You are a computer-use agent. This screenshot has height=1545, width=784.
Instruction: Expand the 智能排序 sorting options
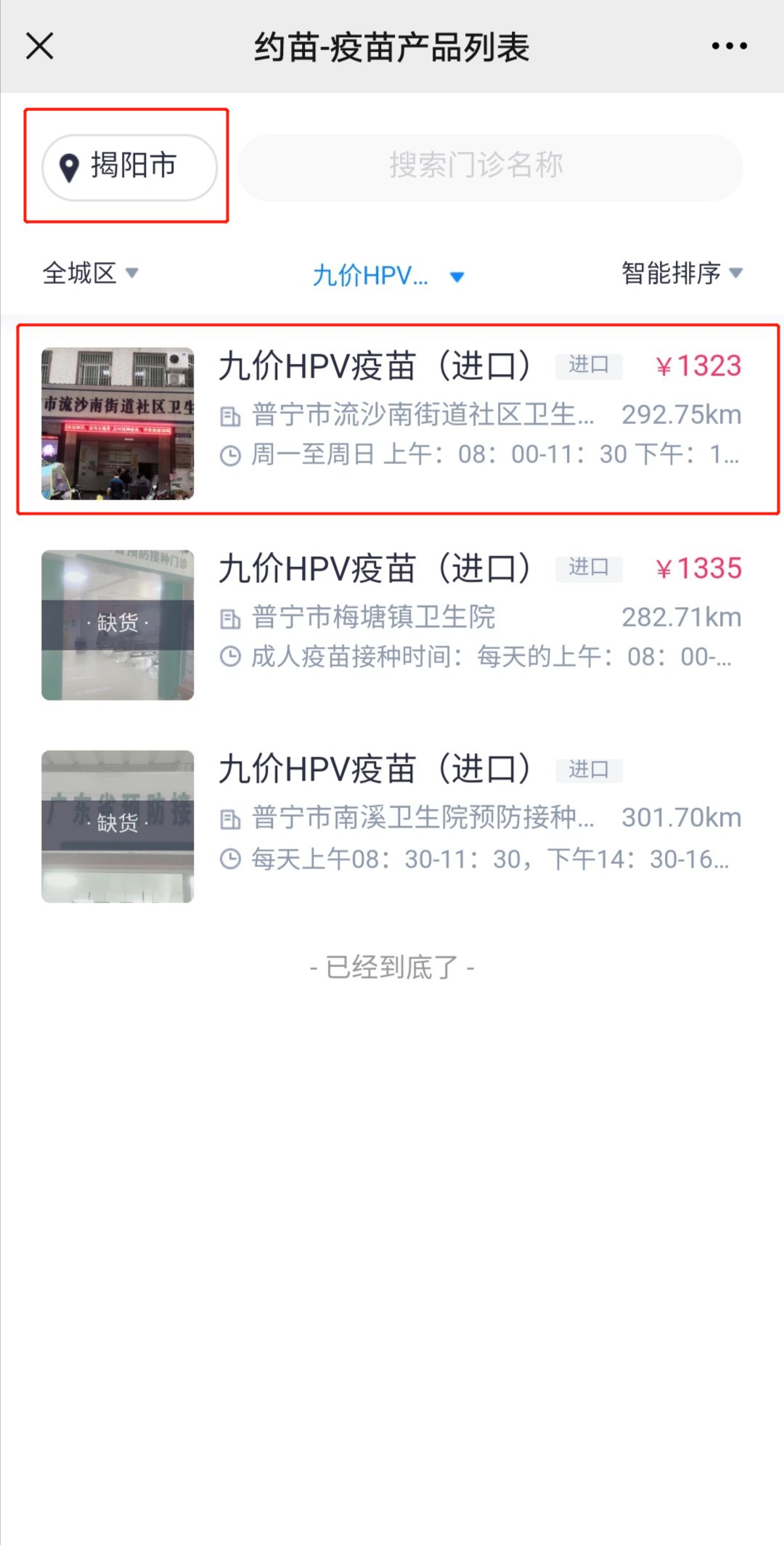(x=682, y=274)
